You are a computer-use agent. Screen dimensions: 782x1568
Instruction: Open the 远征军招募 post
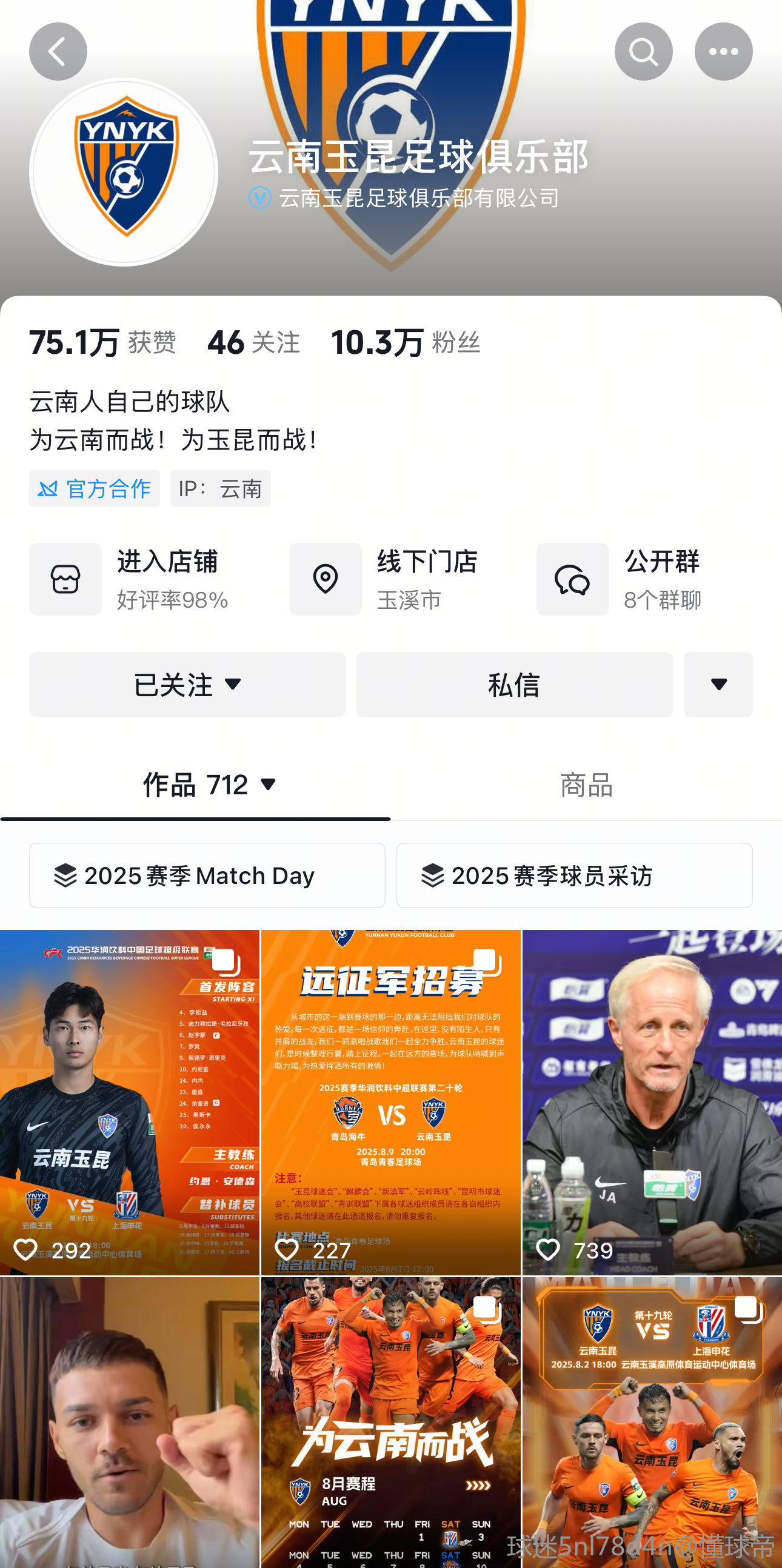(390, 1101)
